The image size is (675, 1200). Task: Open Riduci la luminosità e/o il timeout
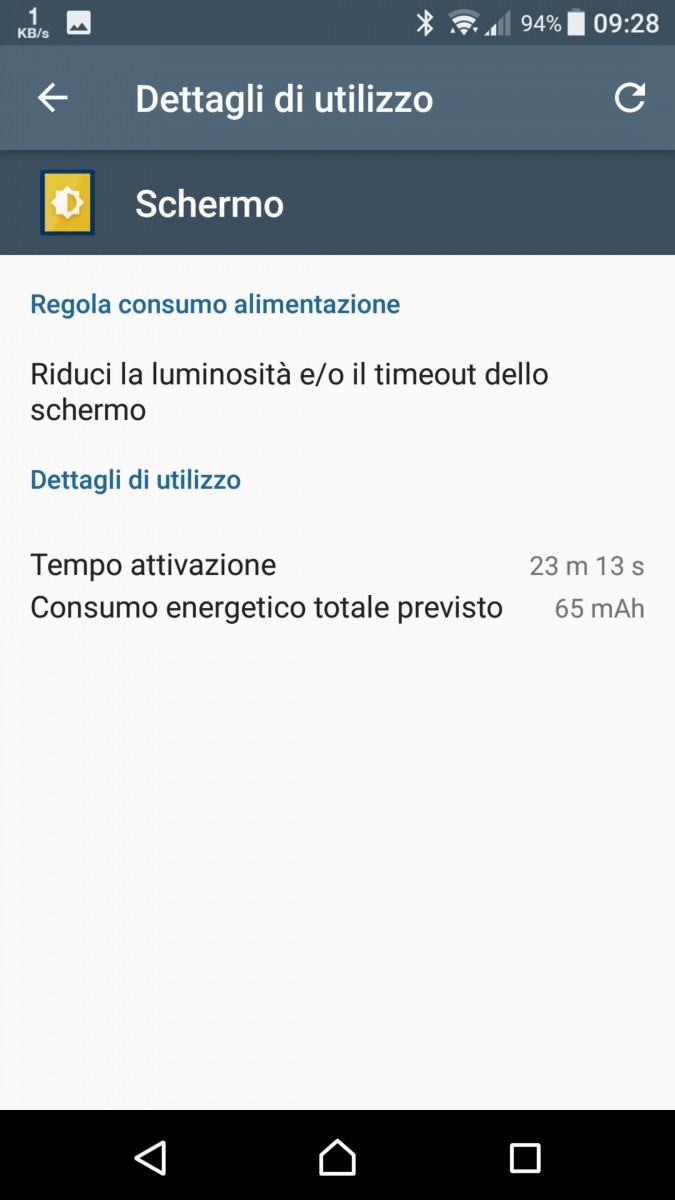pyautogui.click(x=337, y=392)
